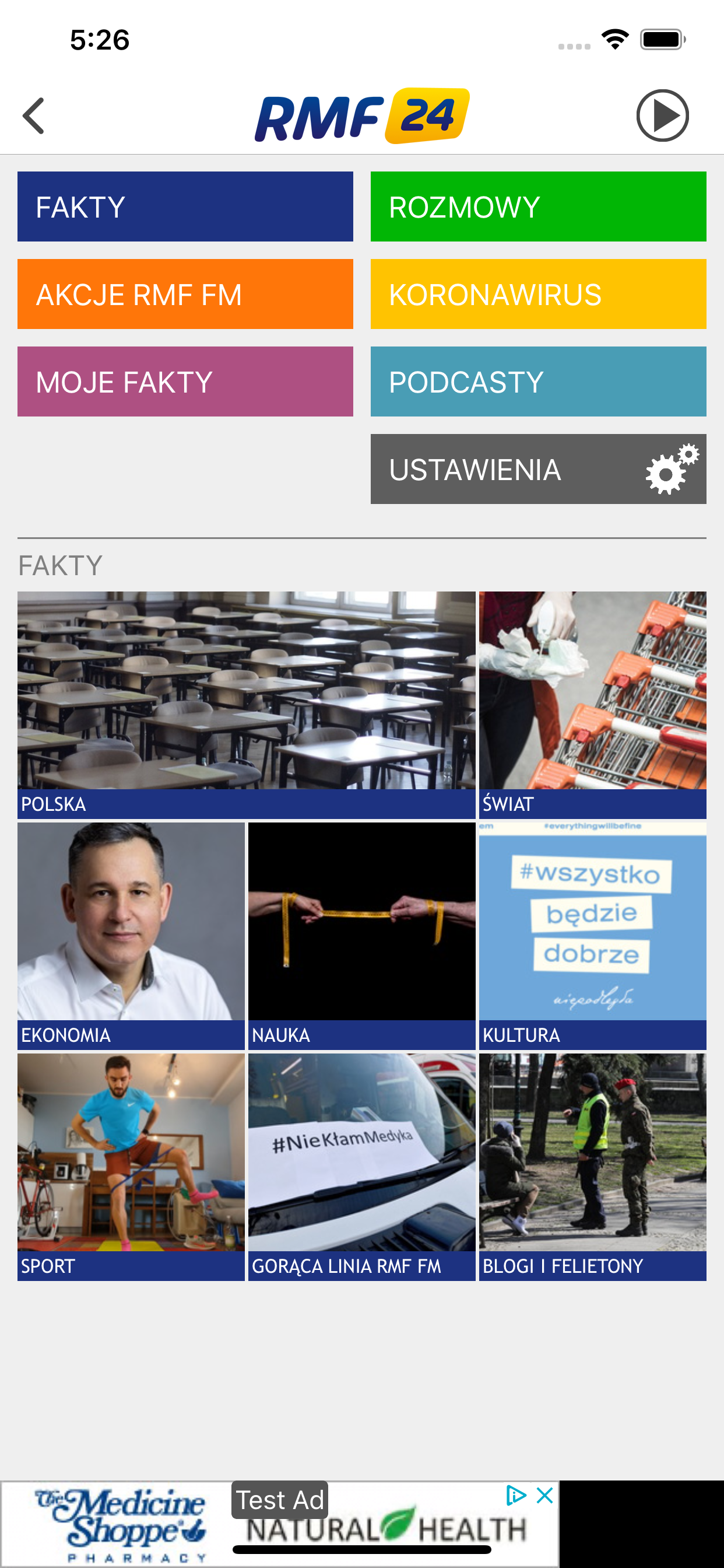Open the SPORT category tile
724x1568 pixels.
[x=131, y=1166]
